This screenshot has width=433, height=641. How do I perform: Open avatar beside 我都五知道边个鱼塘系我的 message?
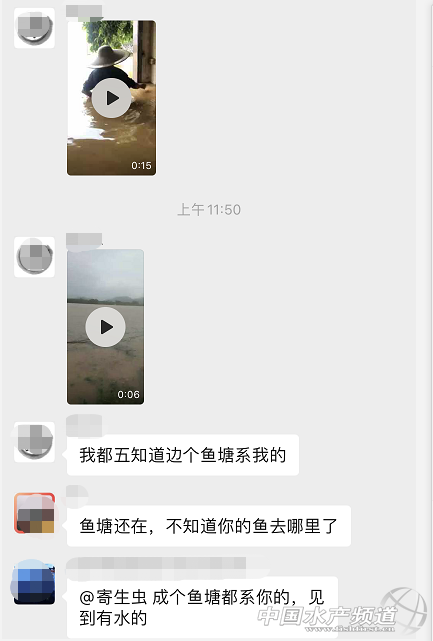pyautogui.click(x=34, y=442)
